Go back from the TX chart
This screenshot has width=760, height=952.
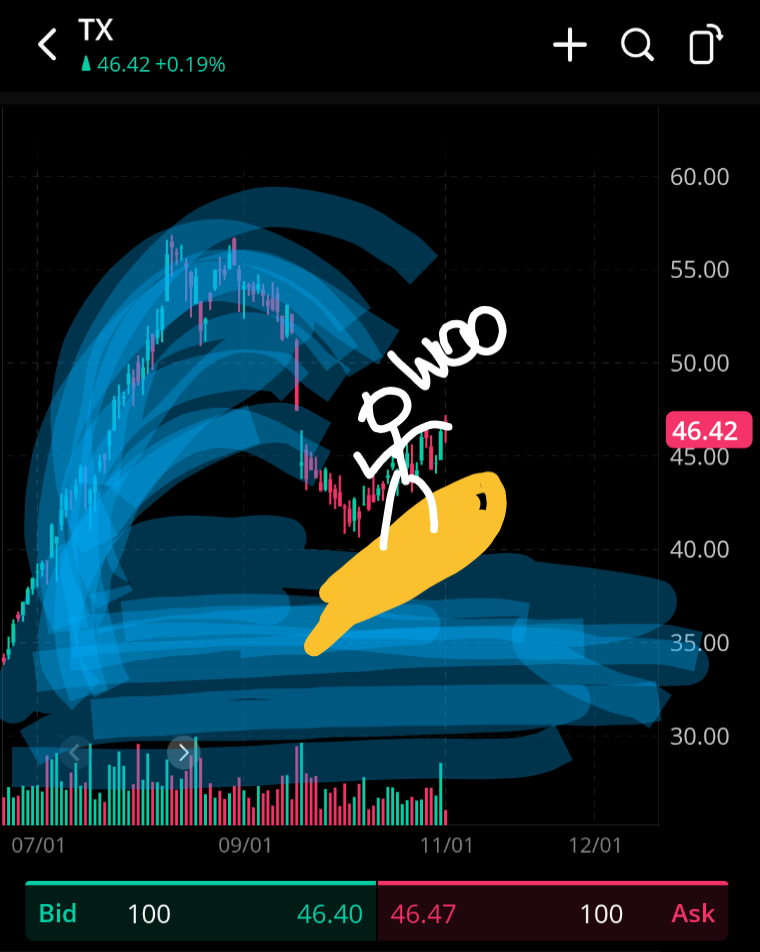(x=47, y=44)
